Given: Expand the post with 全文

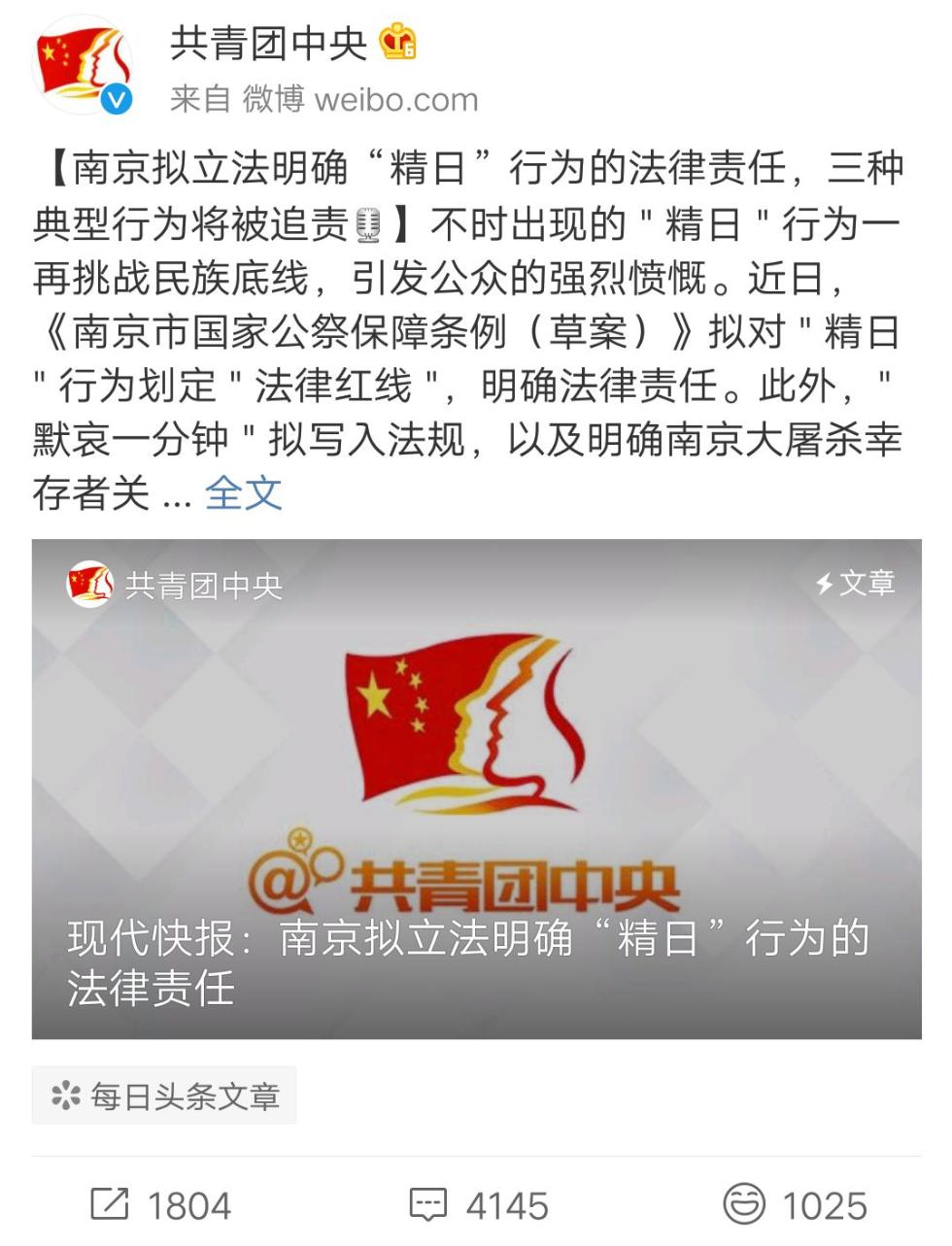Looking at the screenshot, I should pos(243,493).
